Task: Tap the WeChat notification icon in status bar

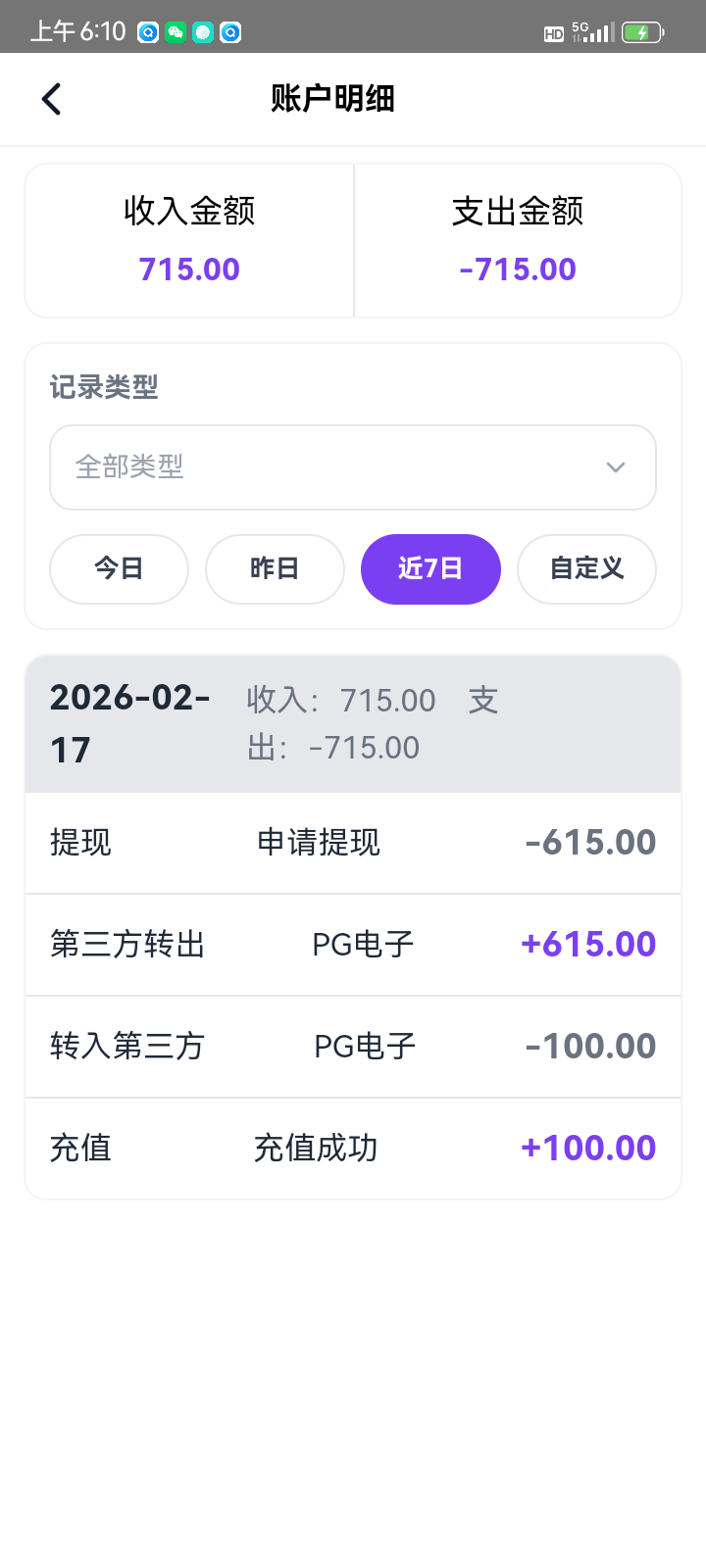Action: (176, 31)
